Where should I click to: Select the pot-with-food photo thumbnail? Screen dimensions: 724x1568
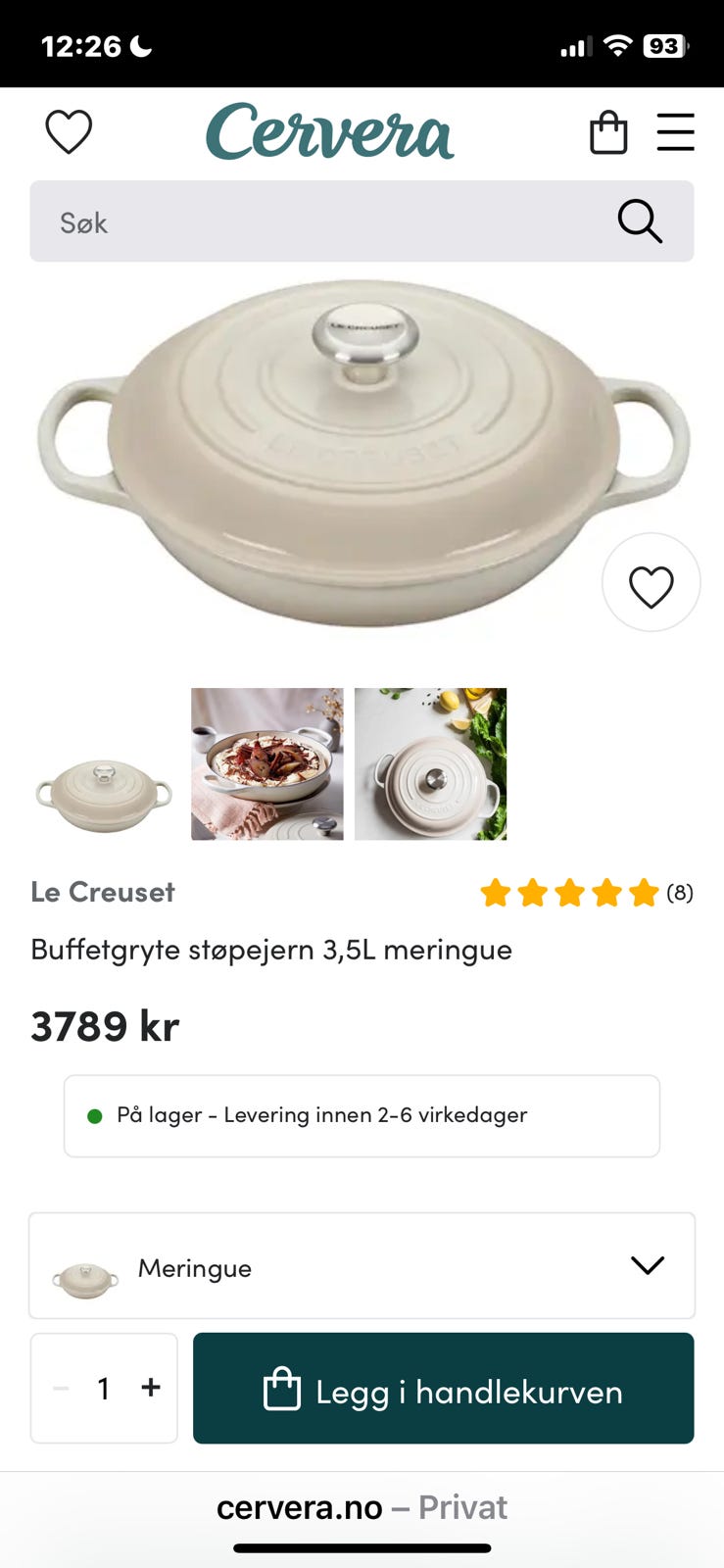(266, 763)
